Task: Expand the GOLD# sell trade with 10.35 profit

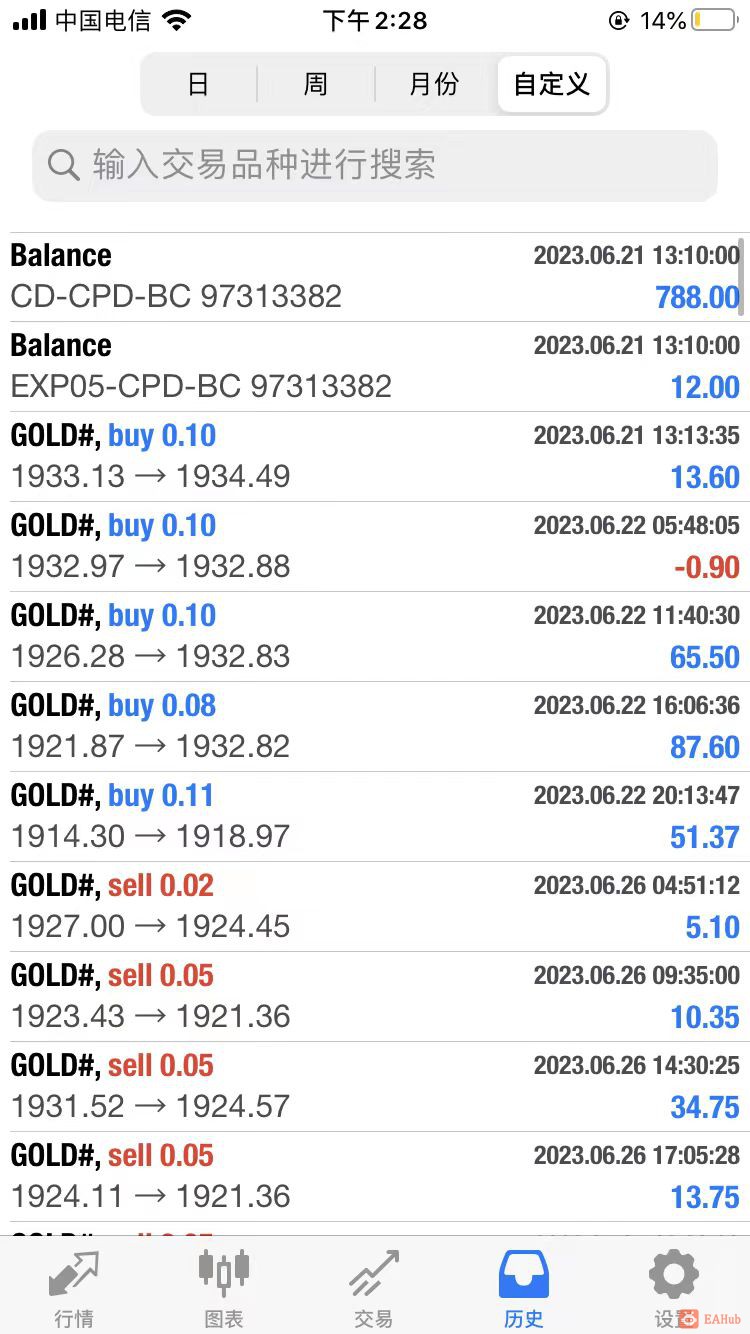Action: coord(375,997)
